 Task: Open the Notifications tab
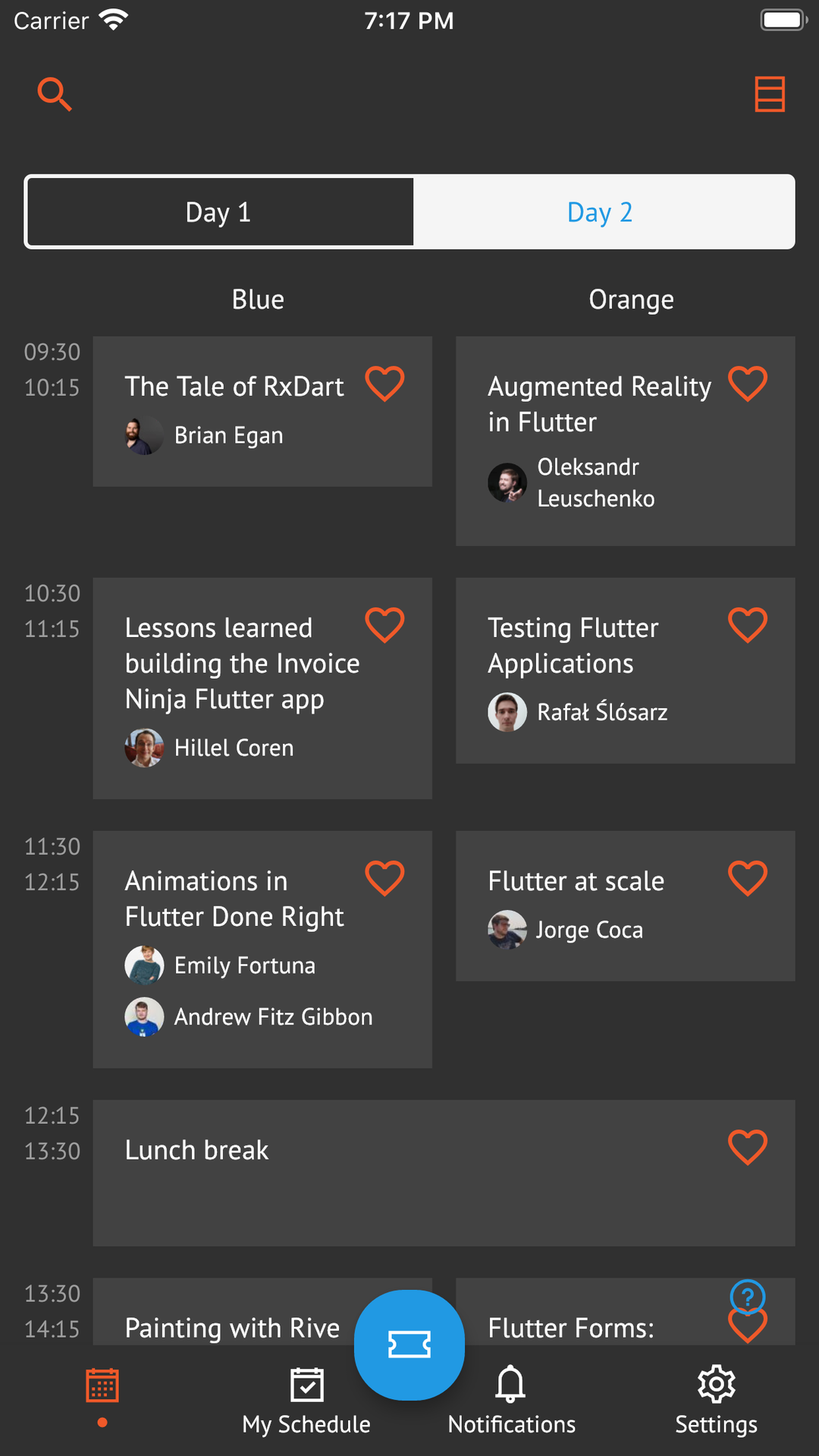pyautogui.click(x=511, y=1401)
